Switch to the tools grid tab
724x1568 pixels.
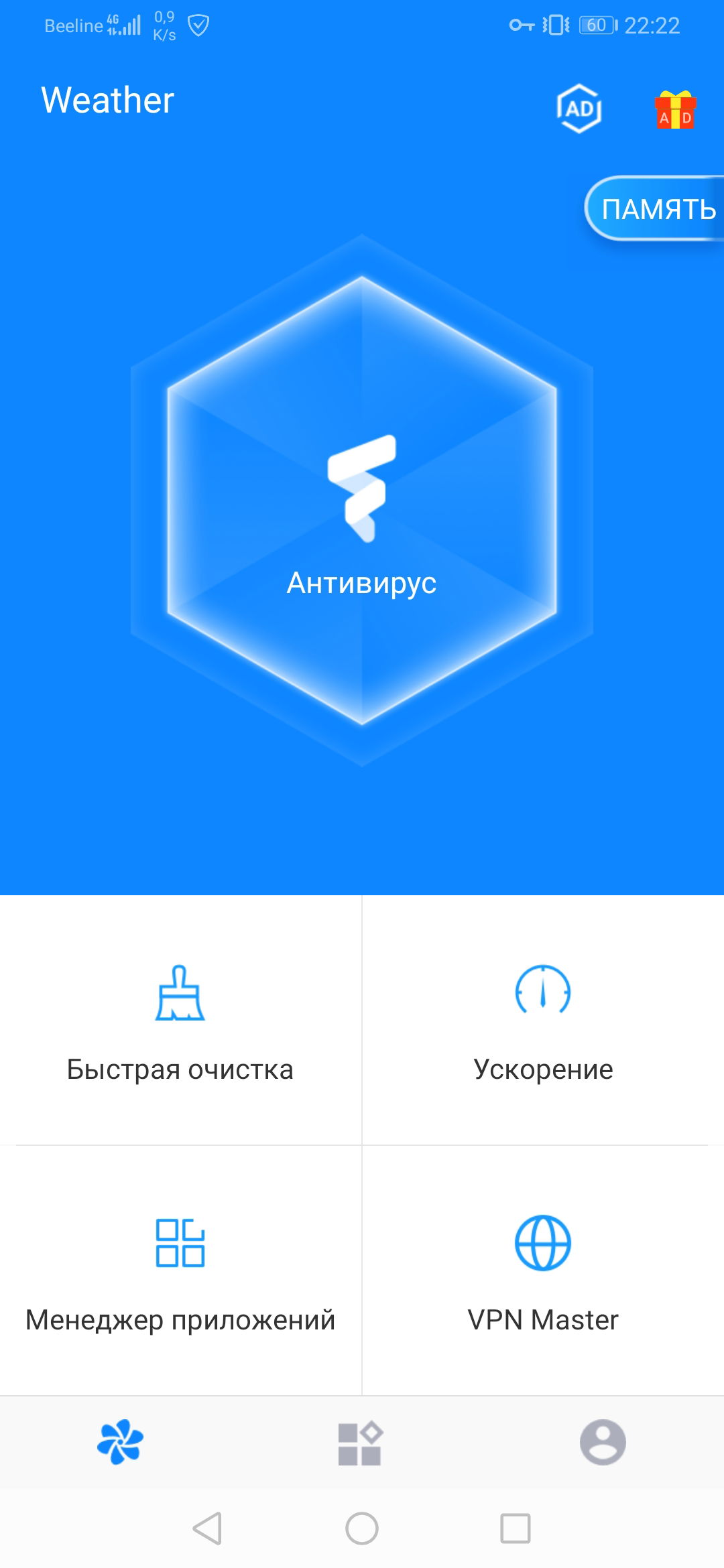361,1442
